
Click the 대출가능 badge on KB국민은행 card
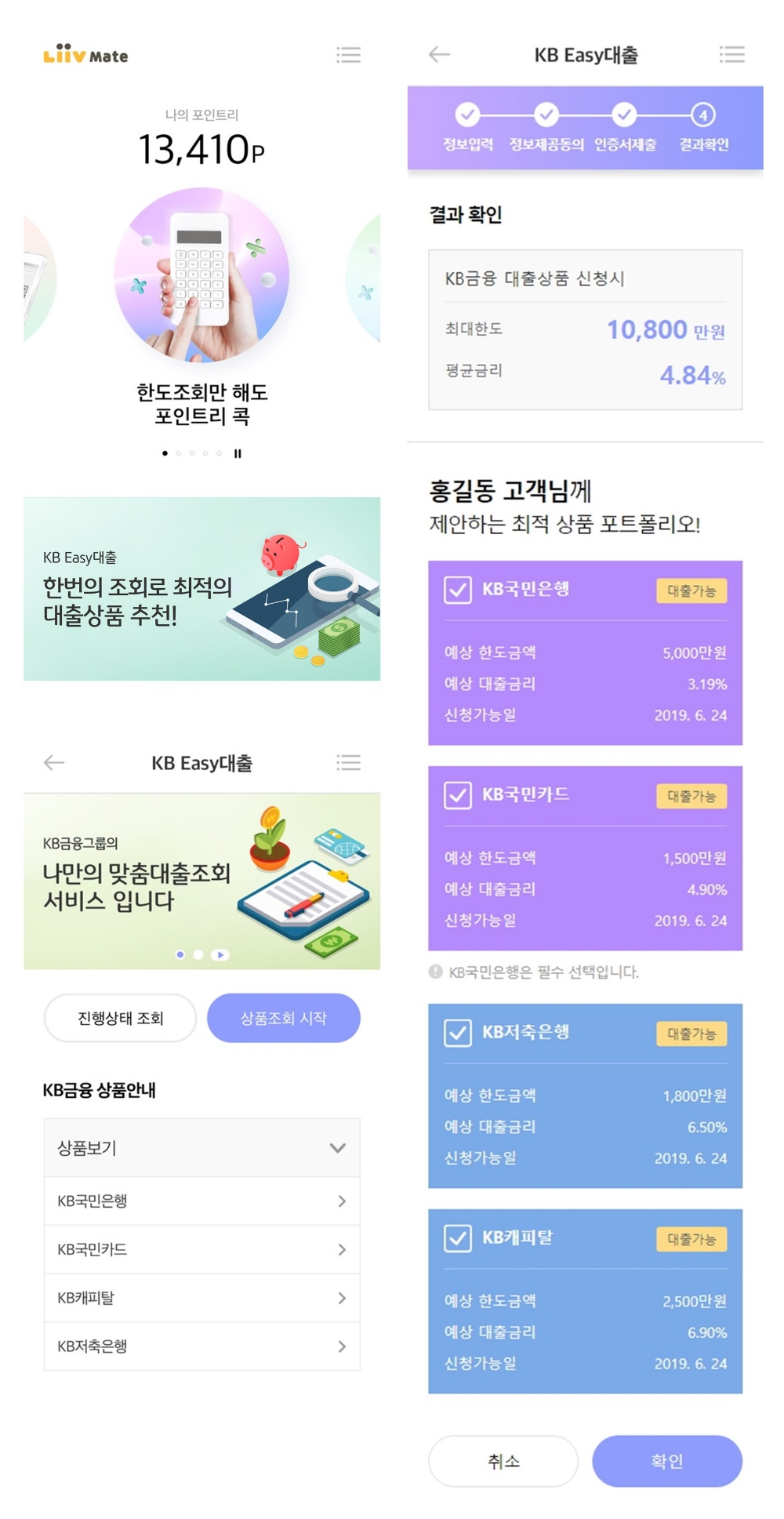click(691, 591)
